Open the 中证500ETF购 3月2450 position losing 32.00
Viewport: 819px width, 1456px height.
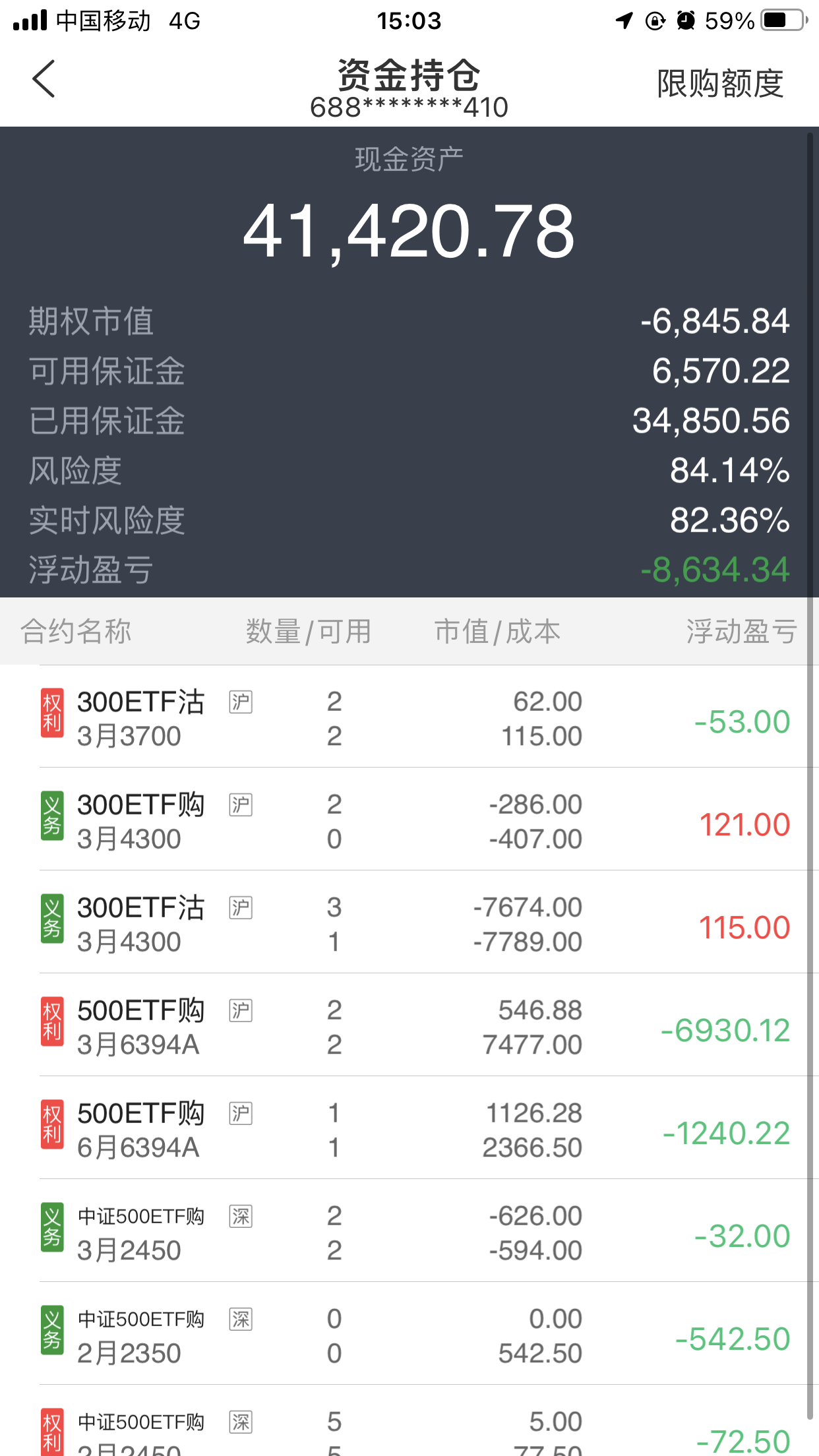pos(409,1233)
